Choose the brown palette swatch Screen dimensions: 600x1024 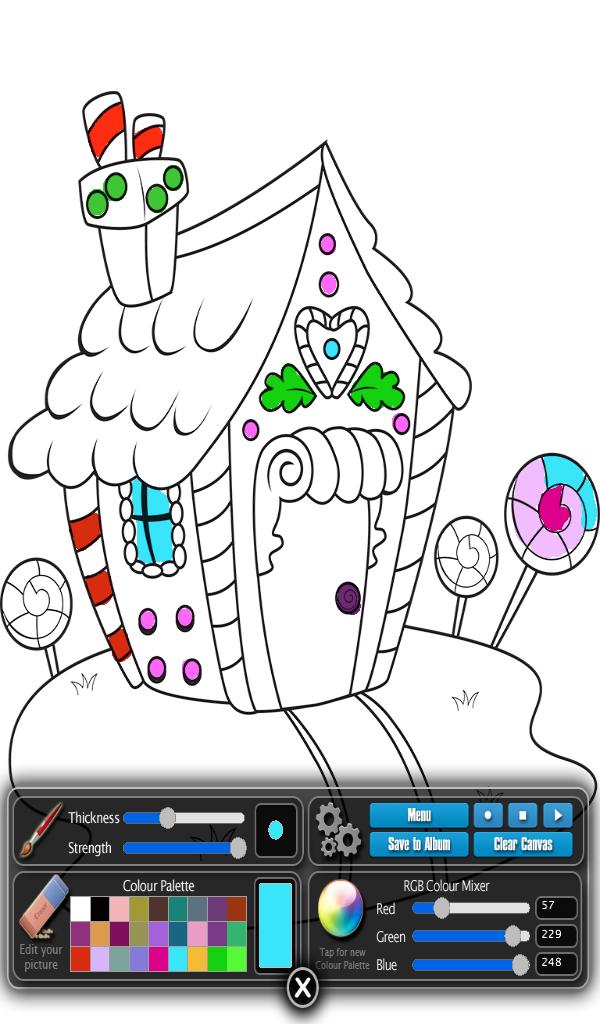click(x=158, y=908)
